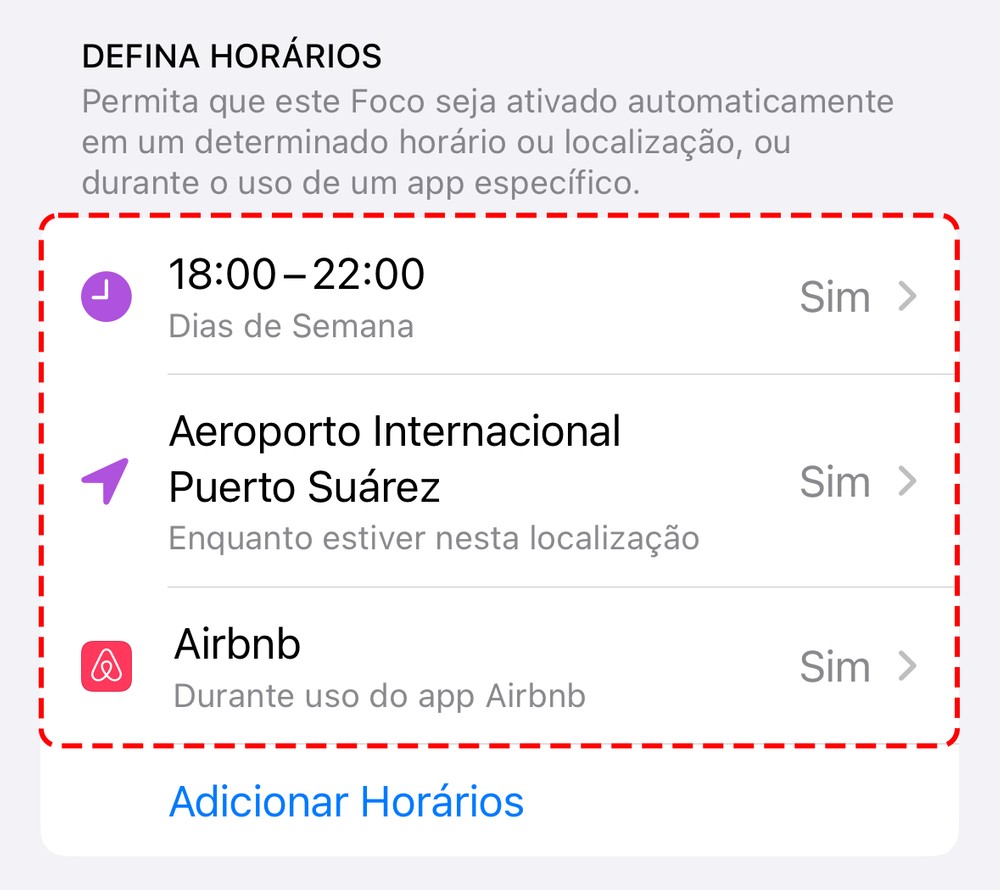
Task: Tap Adicionar Horários
Action: pyautogui.click(x=346, y=801)
